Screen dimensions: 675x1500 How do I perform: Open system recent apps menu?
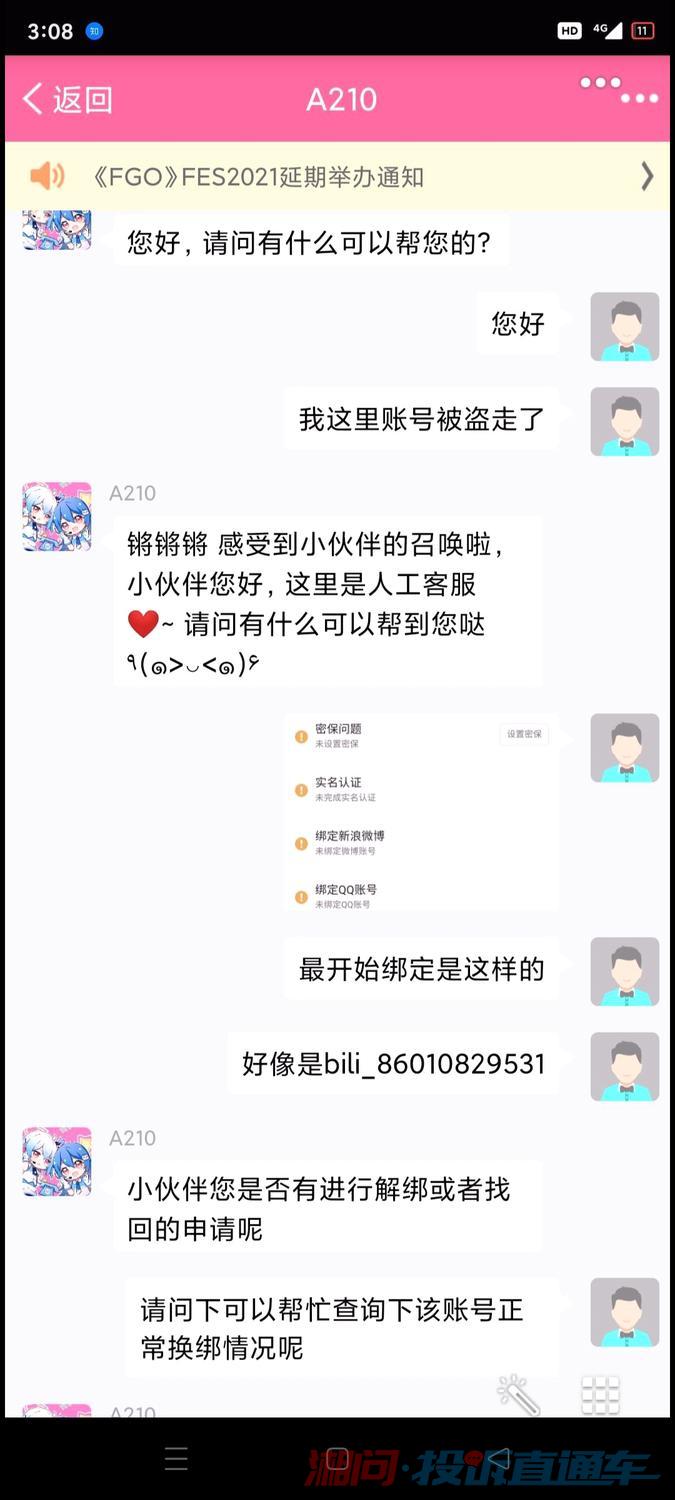176,1459
